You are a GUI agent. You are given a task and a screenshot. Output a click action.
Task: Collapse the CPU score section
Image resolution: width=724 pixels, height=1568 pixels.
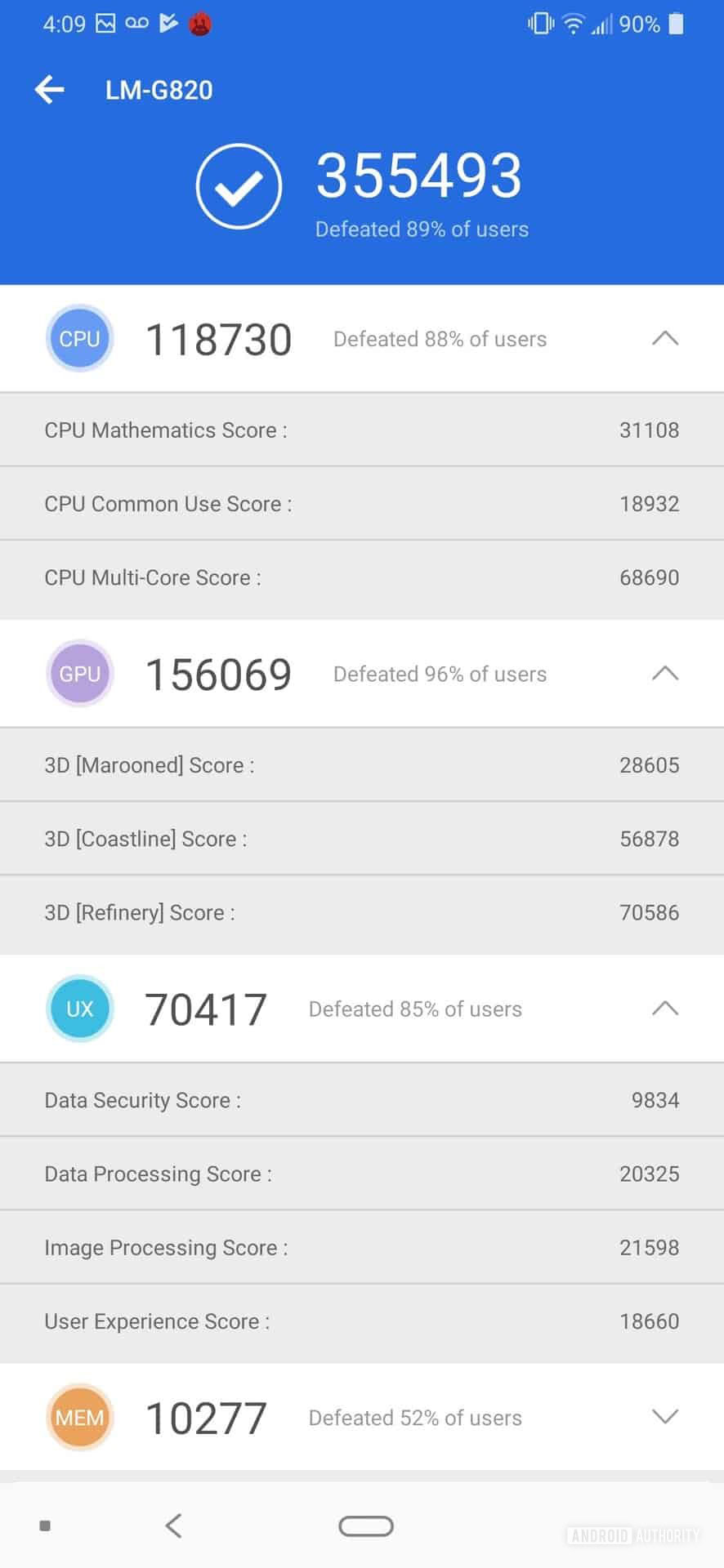(665, 338)
